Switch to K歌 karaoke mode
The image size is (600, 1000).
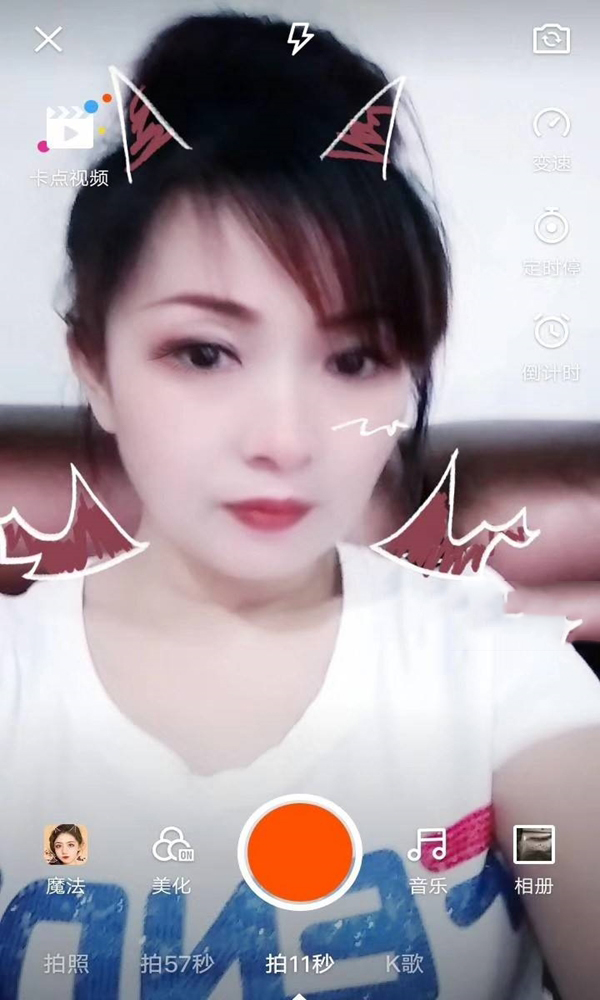405,964
